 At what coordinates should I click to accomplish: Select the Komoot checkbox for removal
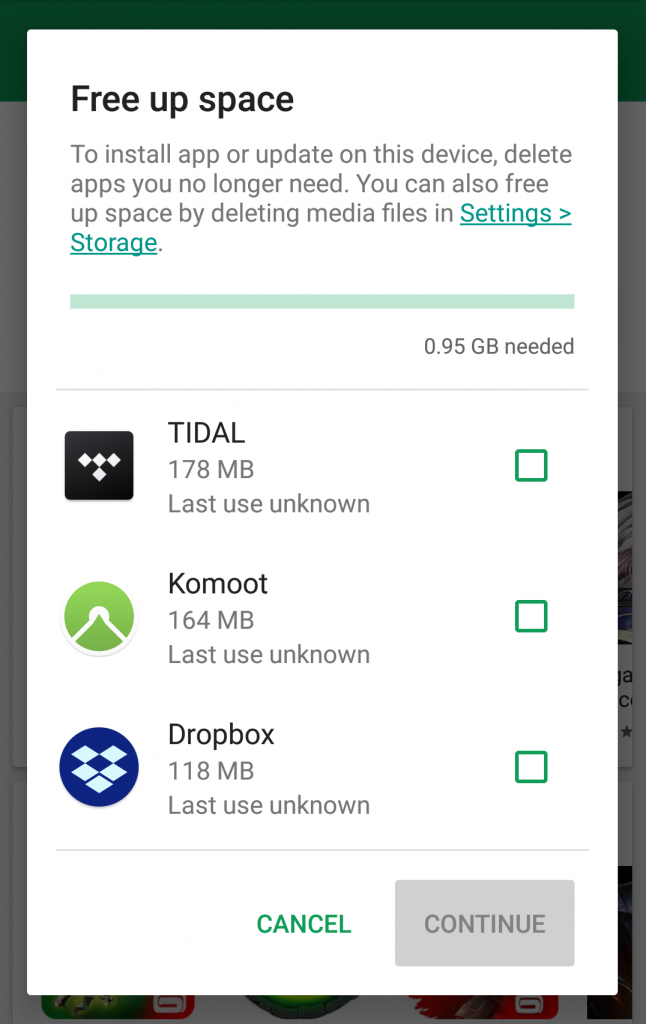pos(530,616)
